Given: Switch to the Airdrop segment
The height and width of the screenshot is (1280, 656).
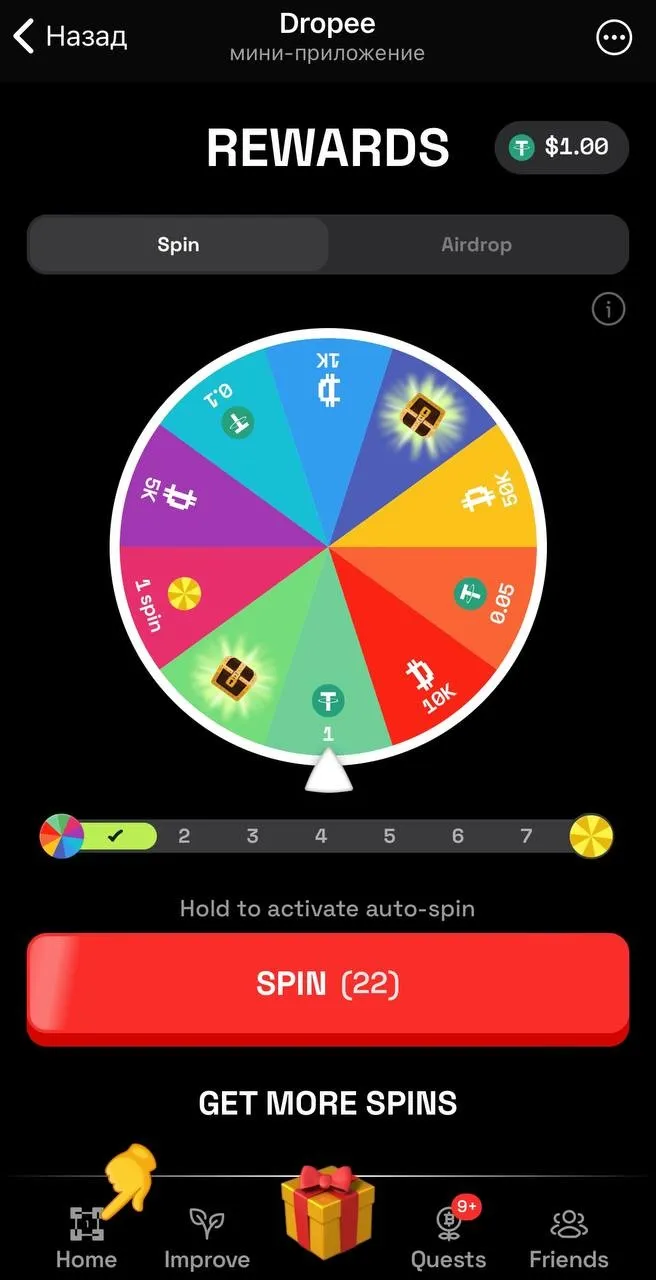Looking at the screenshot, I should coord(476,245).
